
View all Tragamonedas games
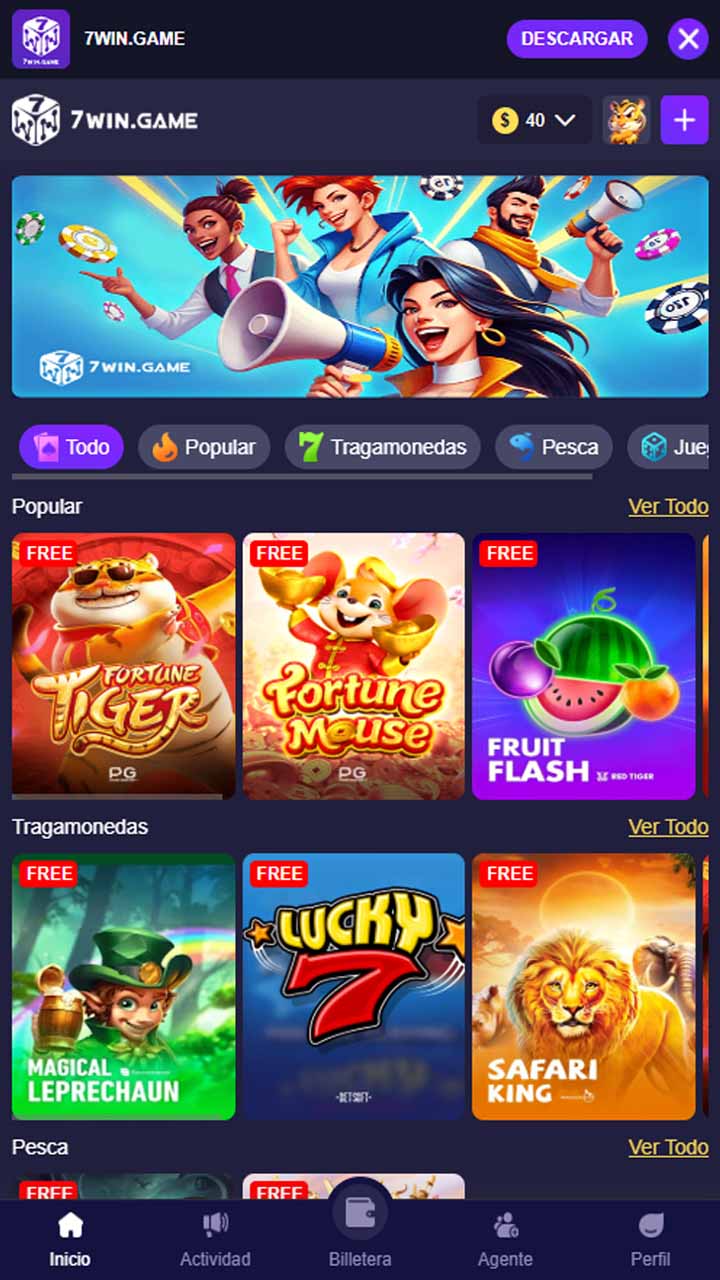(x=668, y=826)
